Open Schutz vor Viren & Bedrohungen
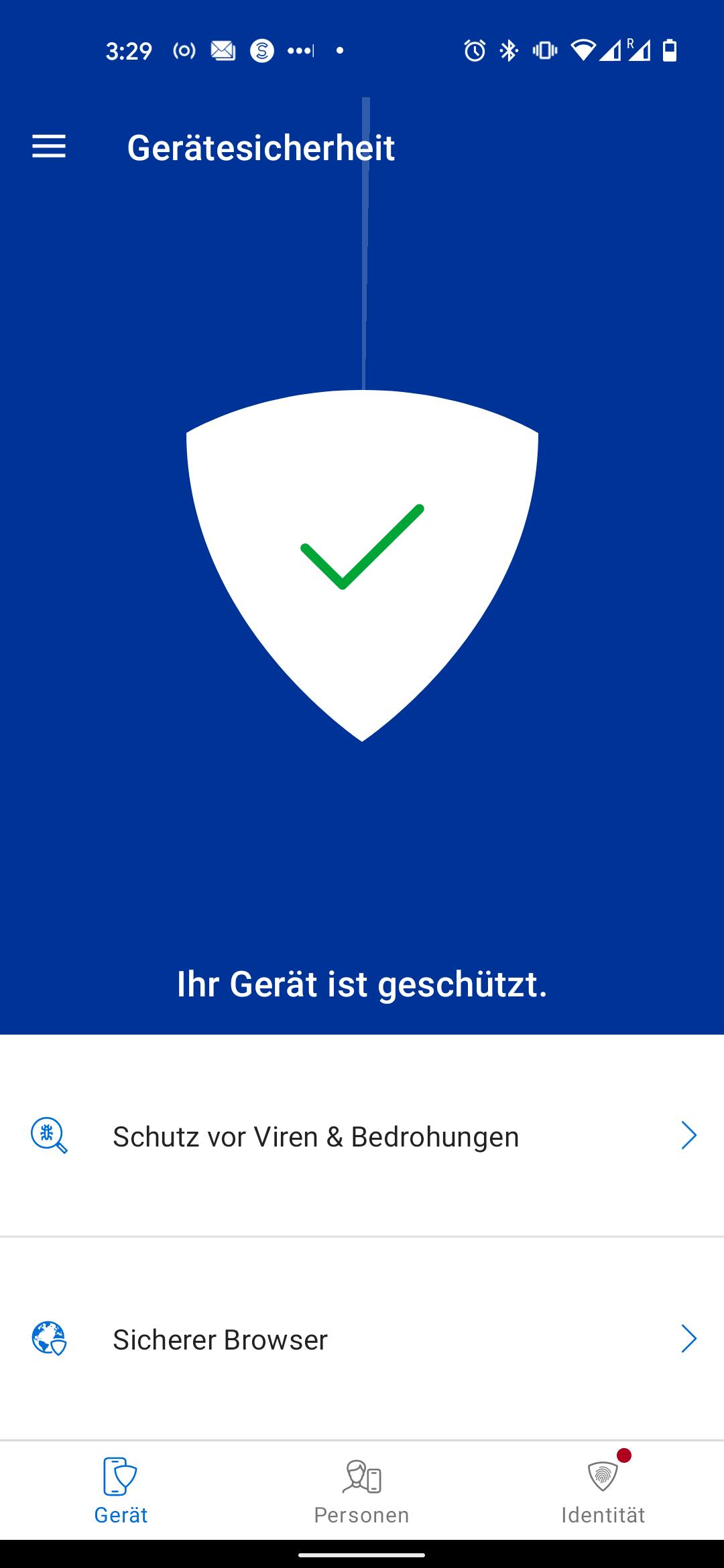The height and width of the screenshot is (1568, 724). (x=315, y=1135)
